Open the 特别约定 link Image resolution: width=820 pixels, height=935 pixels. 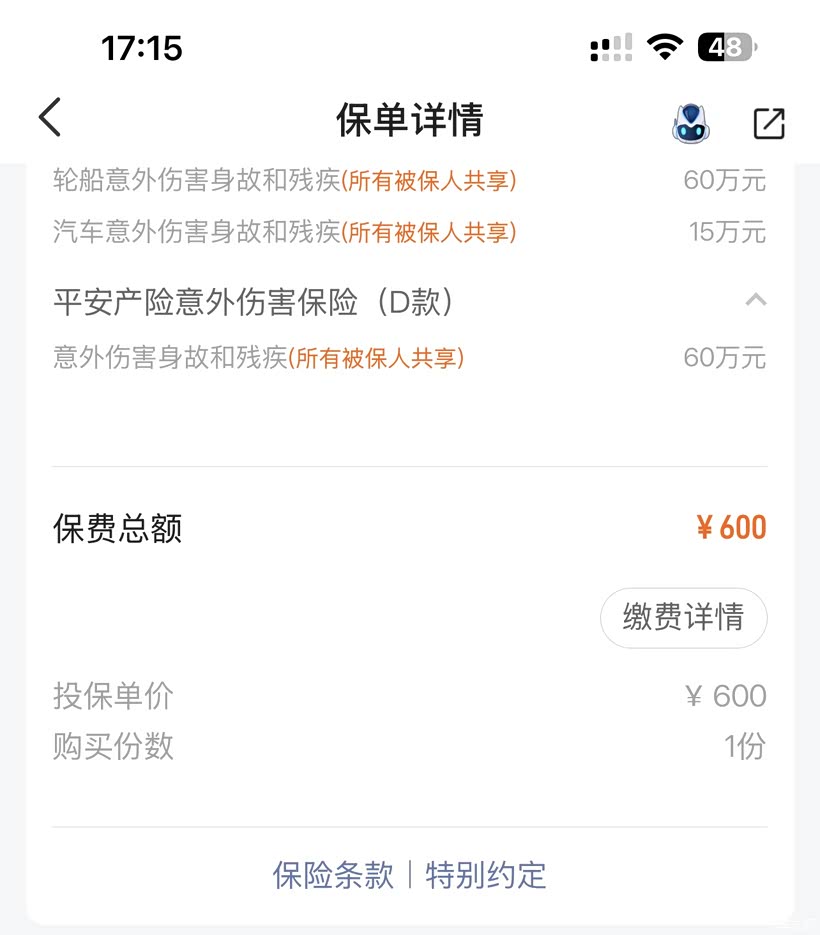click(x=485, y=875)
